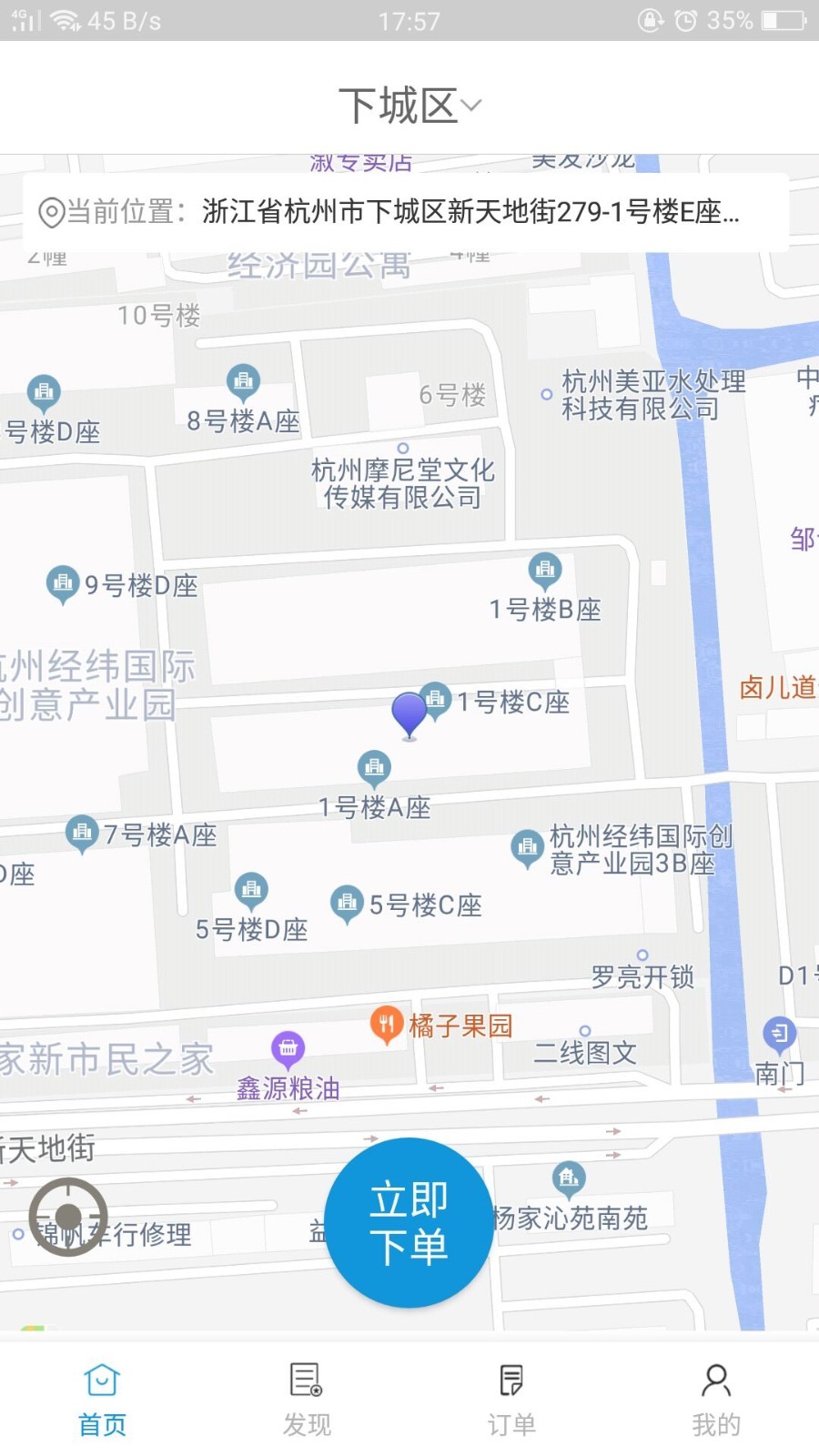The width and height of the screenshot is (819, 1456).
Task: Select the 我的 profile tab
Action: 716,1399
